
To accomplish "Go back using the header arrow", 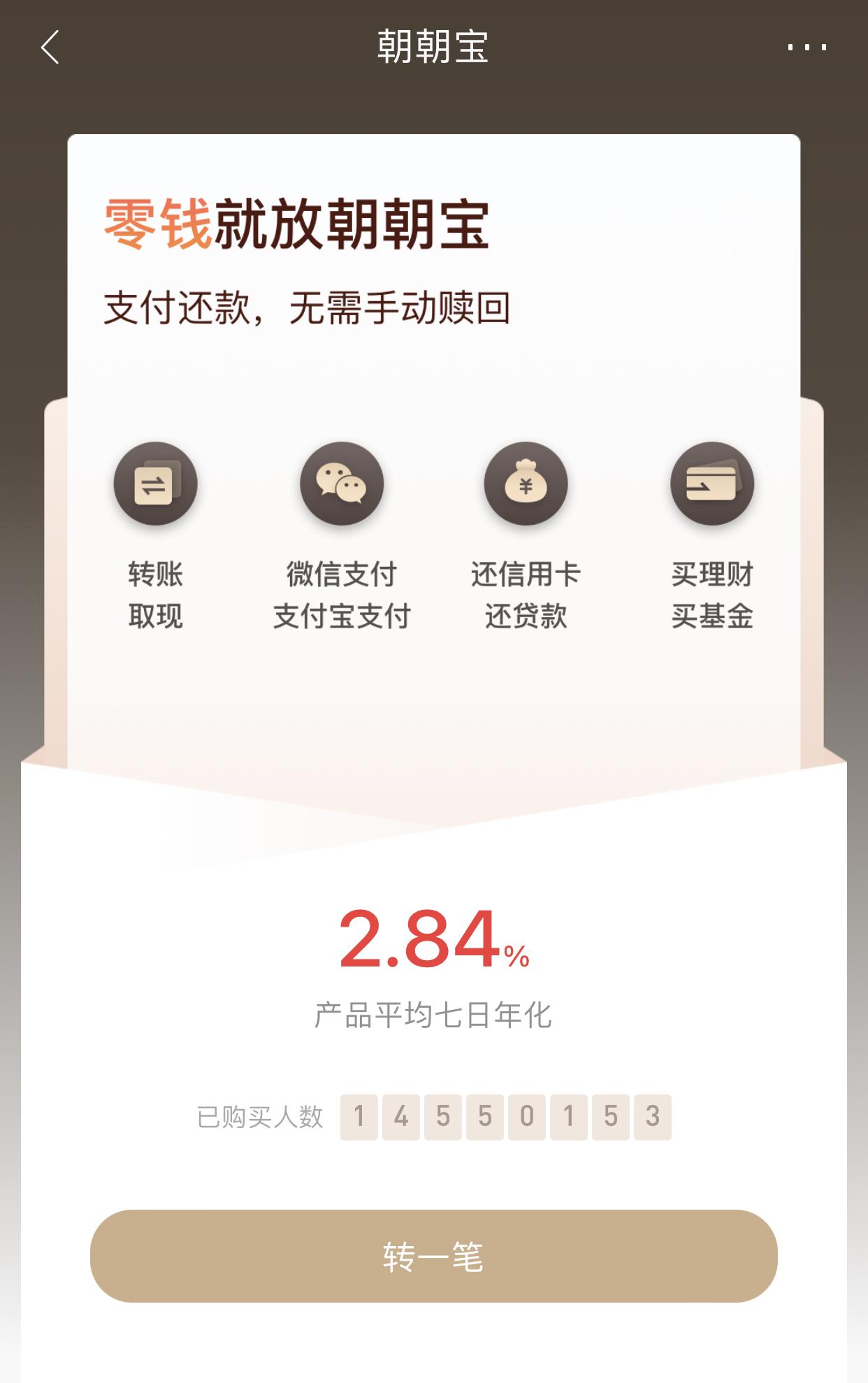I will pyautogui.click(x=50, y=48).
